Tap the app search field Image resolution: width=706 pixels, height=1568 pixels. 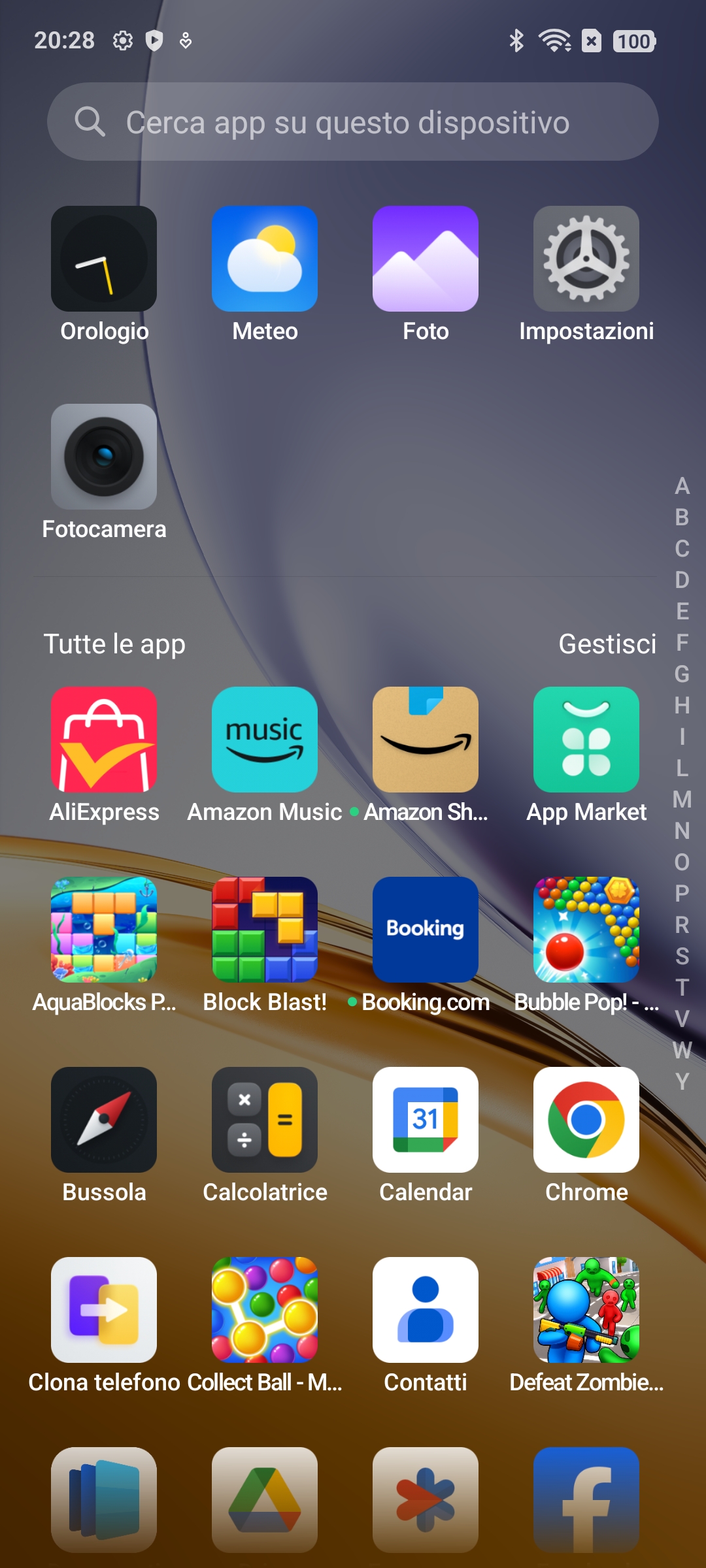[x=353, y=122]
